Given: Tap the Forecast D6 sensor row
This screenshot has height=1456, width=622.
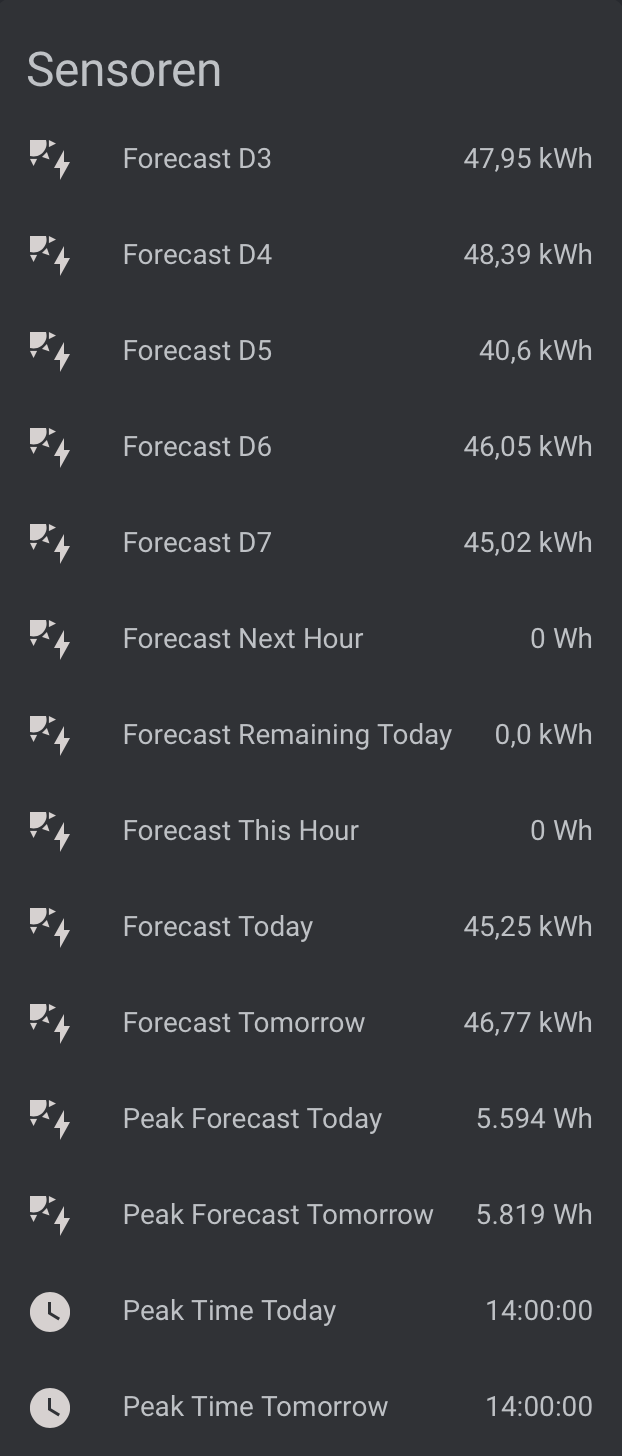Looking at the screenshot, I should tap(197, 447).
